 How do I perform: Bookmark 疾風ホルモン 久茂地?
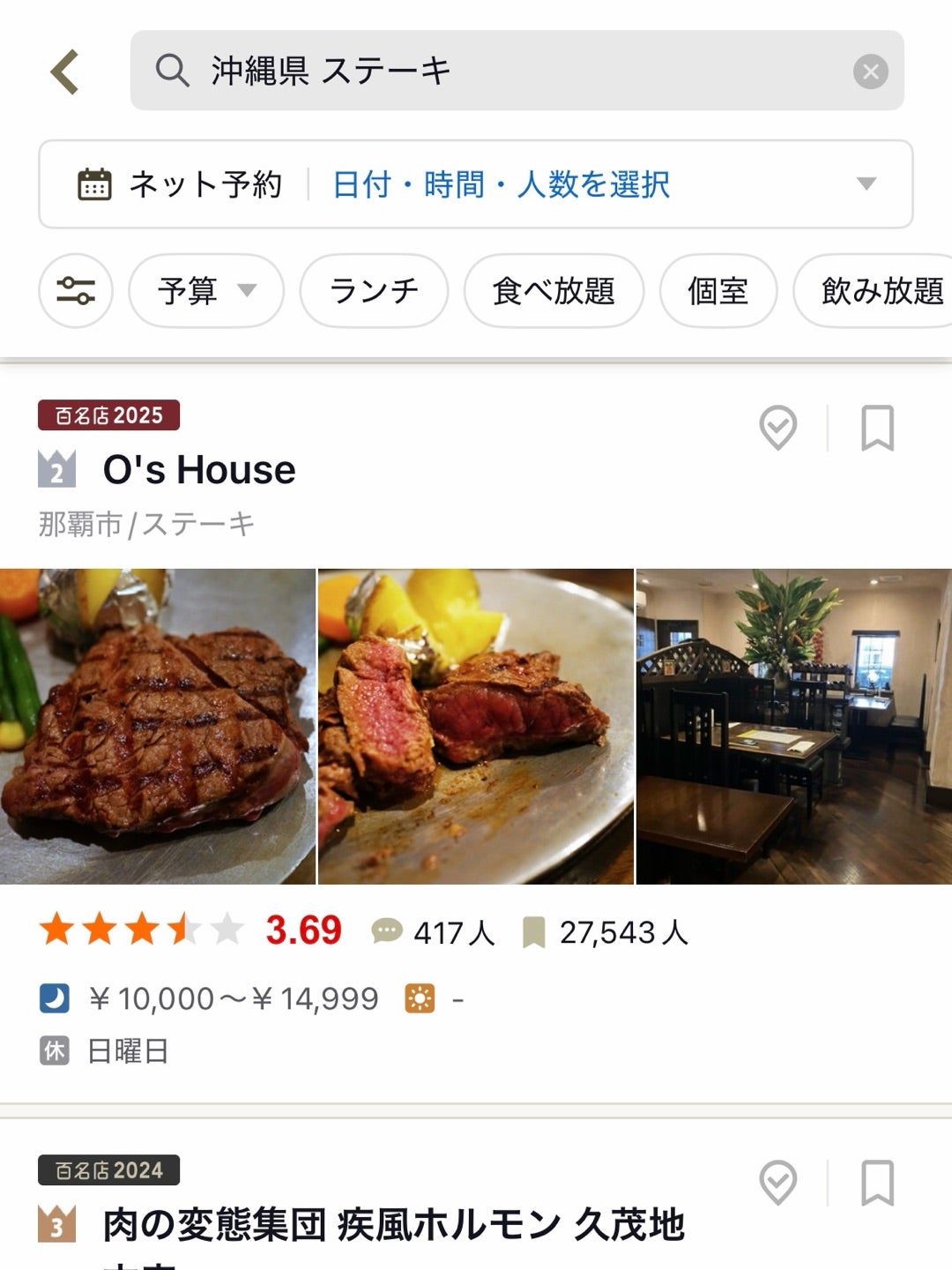click(x=877, y=1183)
